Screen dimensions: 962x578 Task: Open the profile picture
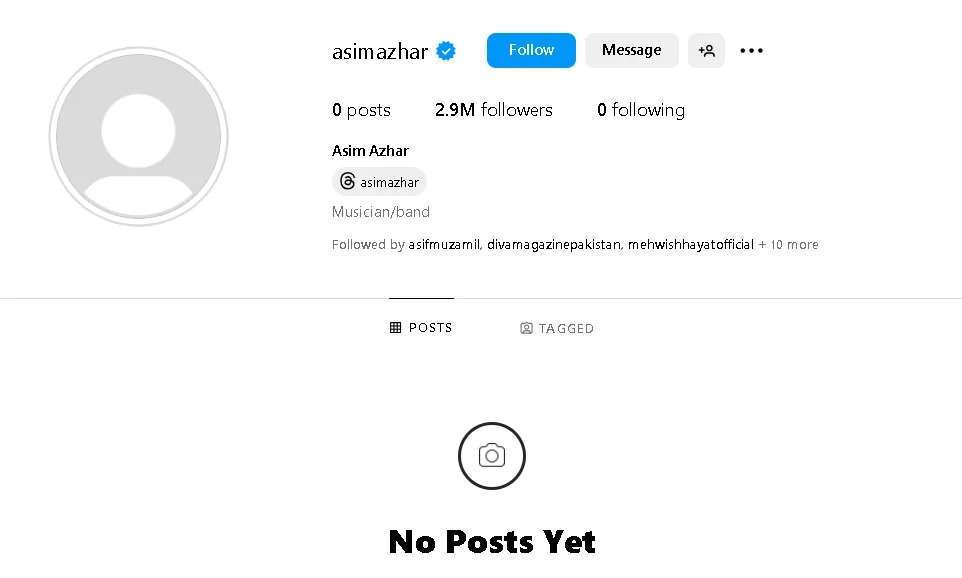click(138, 136)
